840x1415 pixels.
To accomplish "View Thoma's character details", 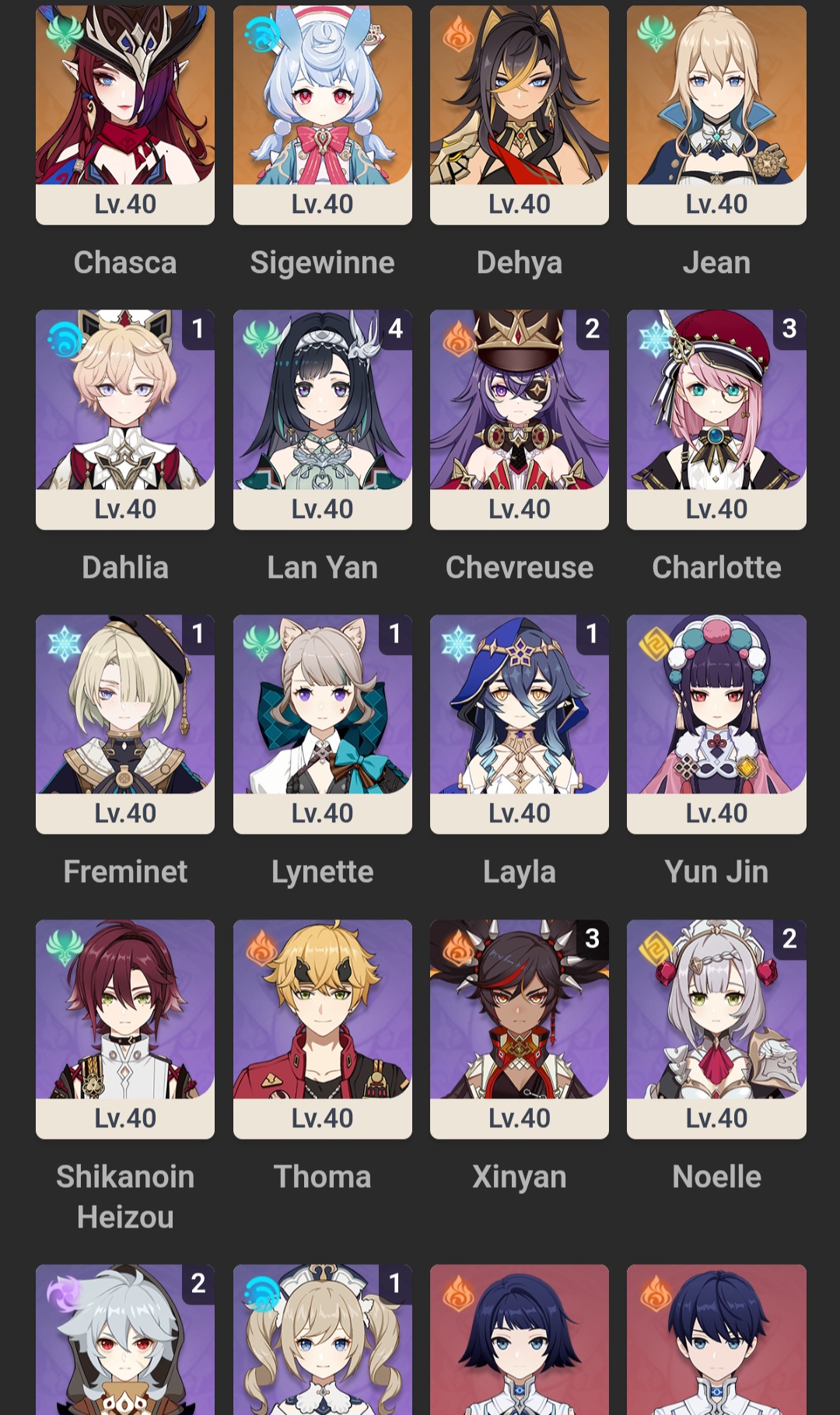I will click(322, 1028).
